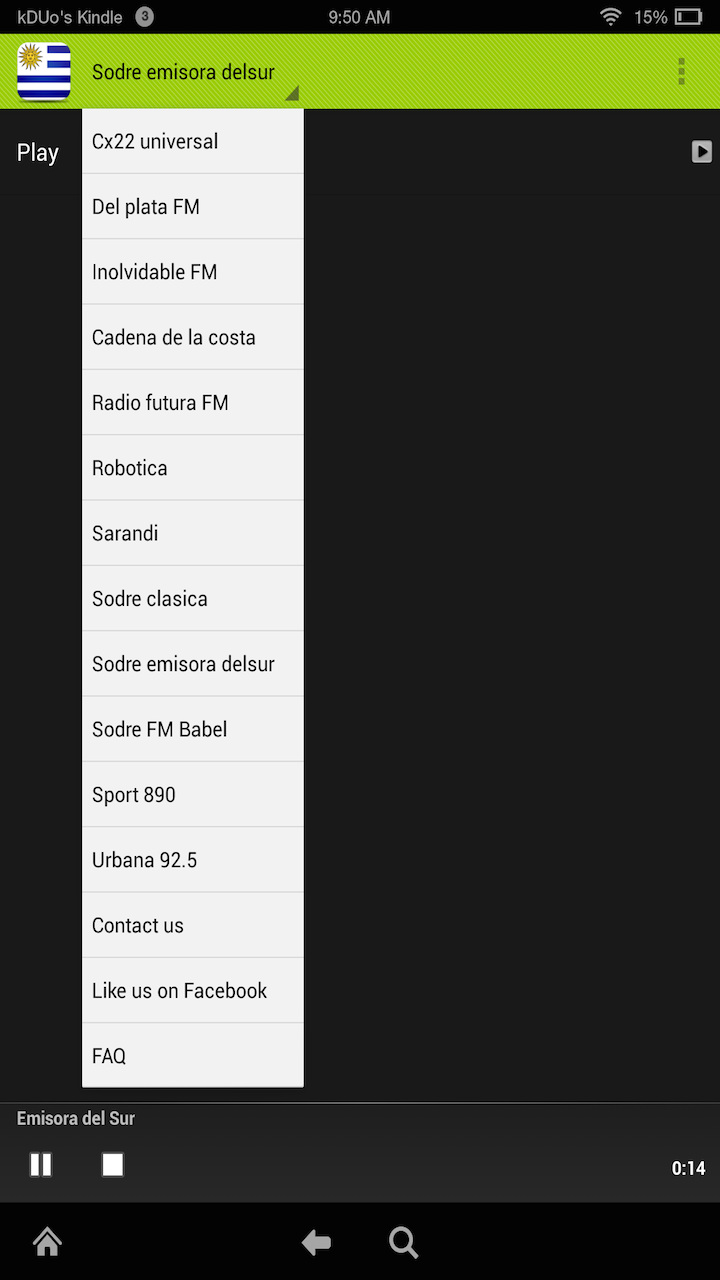Tap the "Play" label on the left
Viewport: 720px width, 1280px height.
[37, 152]
